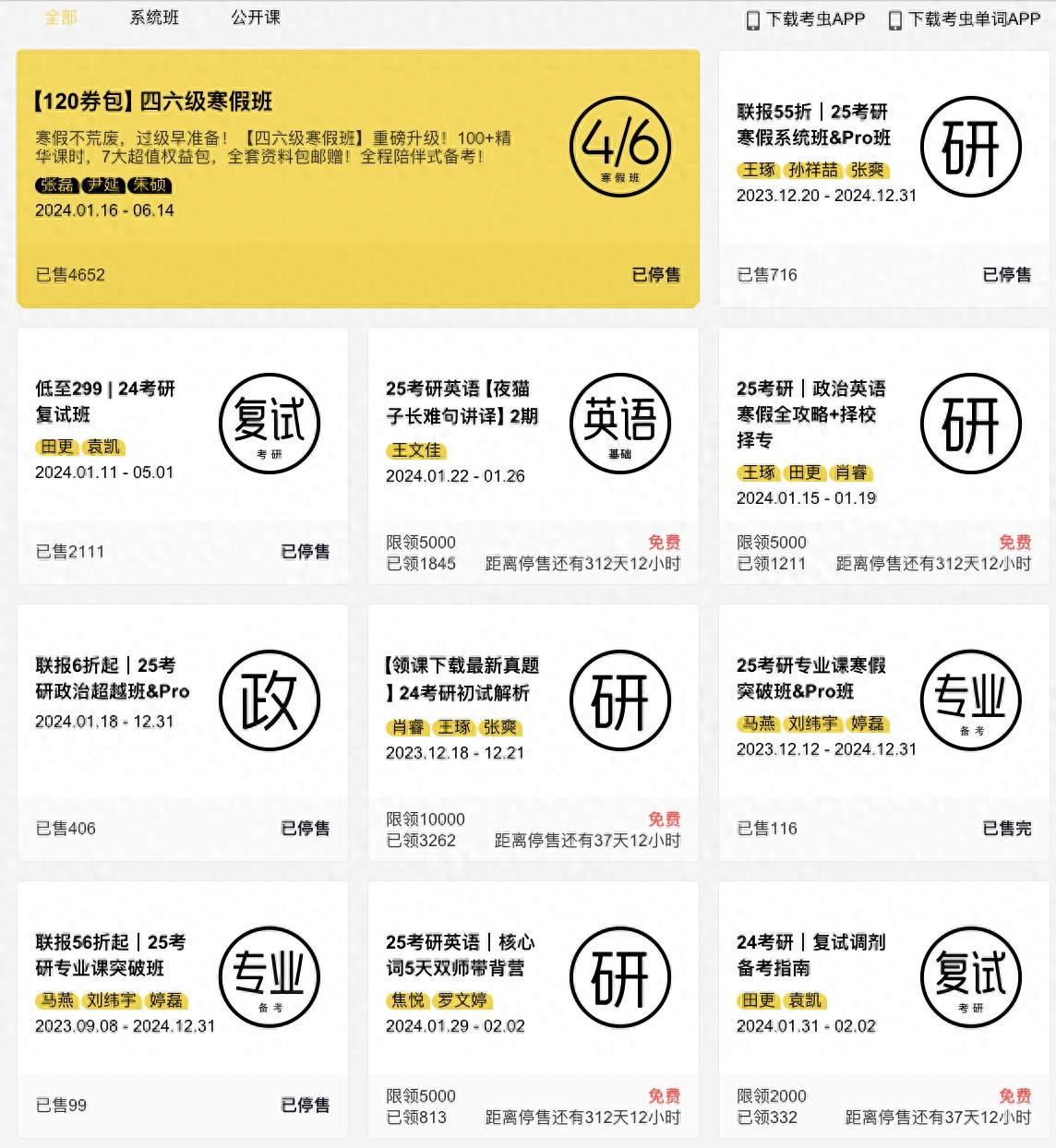The height and width of the screenshot is (1148, 1056).
Task: Open 政治英语寒假全攻略+择校择专 card
Action: click(x=883, y=455)
